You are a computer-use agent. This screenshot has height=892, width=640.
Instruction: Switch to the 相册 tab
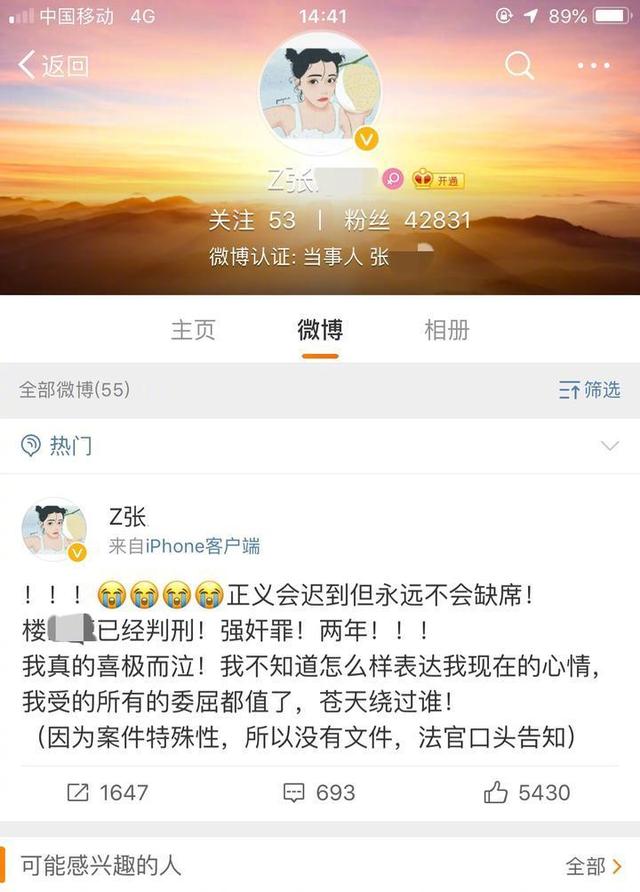coord(447,330)
